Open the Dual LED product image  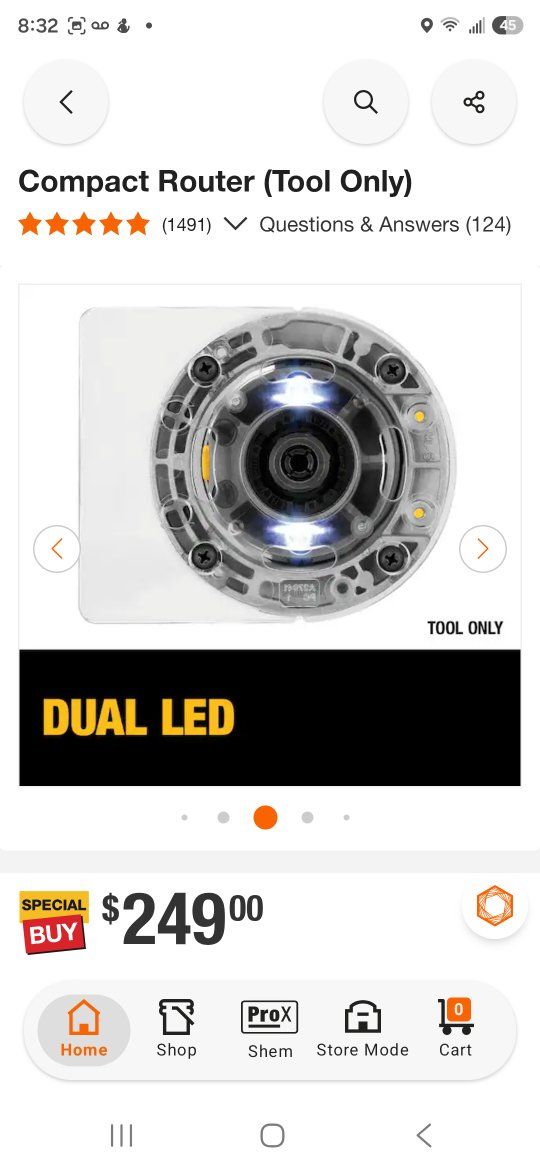tap(270, 534)
